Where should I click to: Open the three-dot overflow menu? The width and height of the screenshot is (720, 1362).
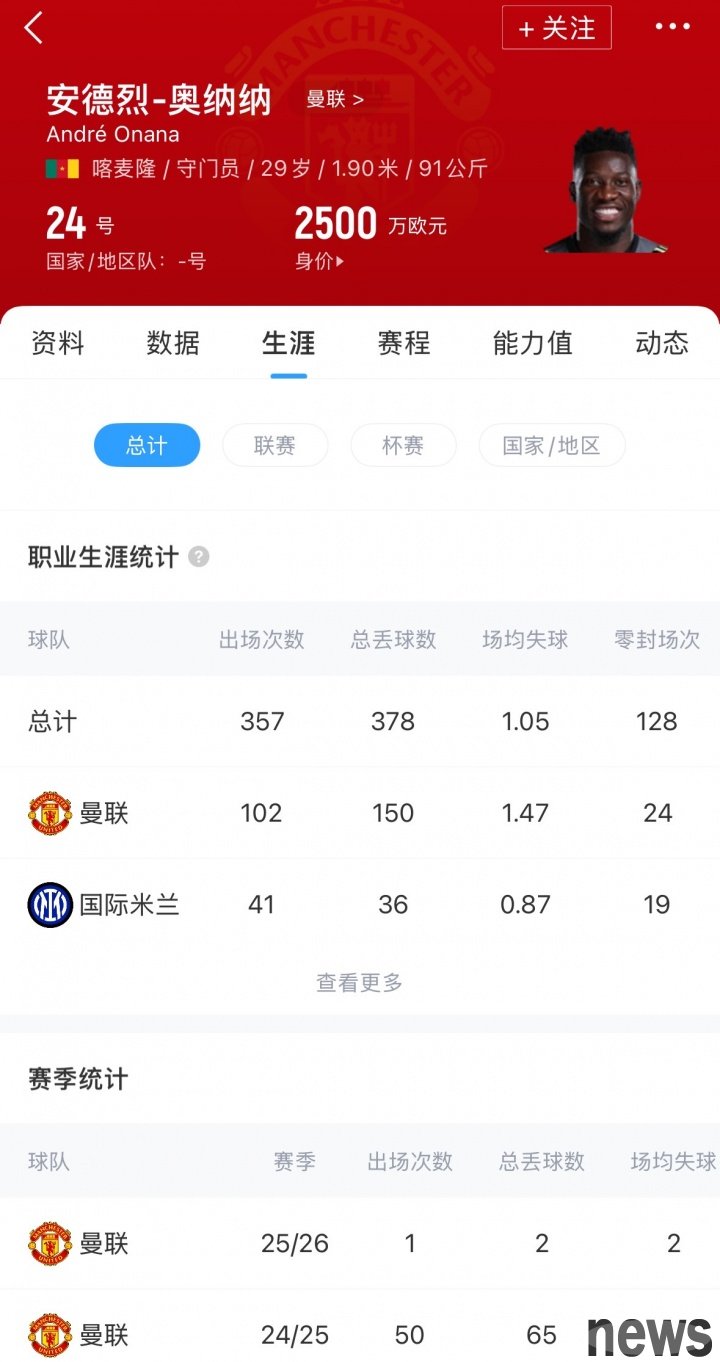(672, 27)
